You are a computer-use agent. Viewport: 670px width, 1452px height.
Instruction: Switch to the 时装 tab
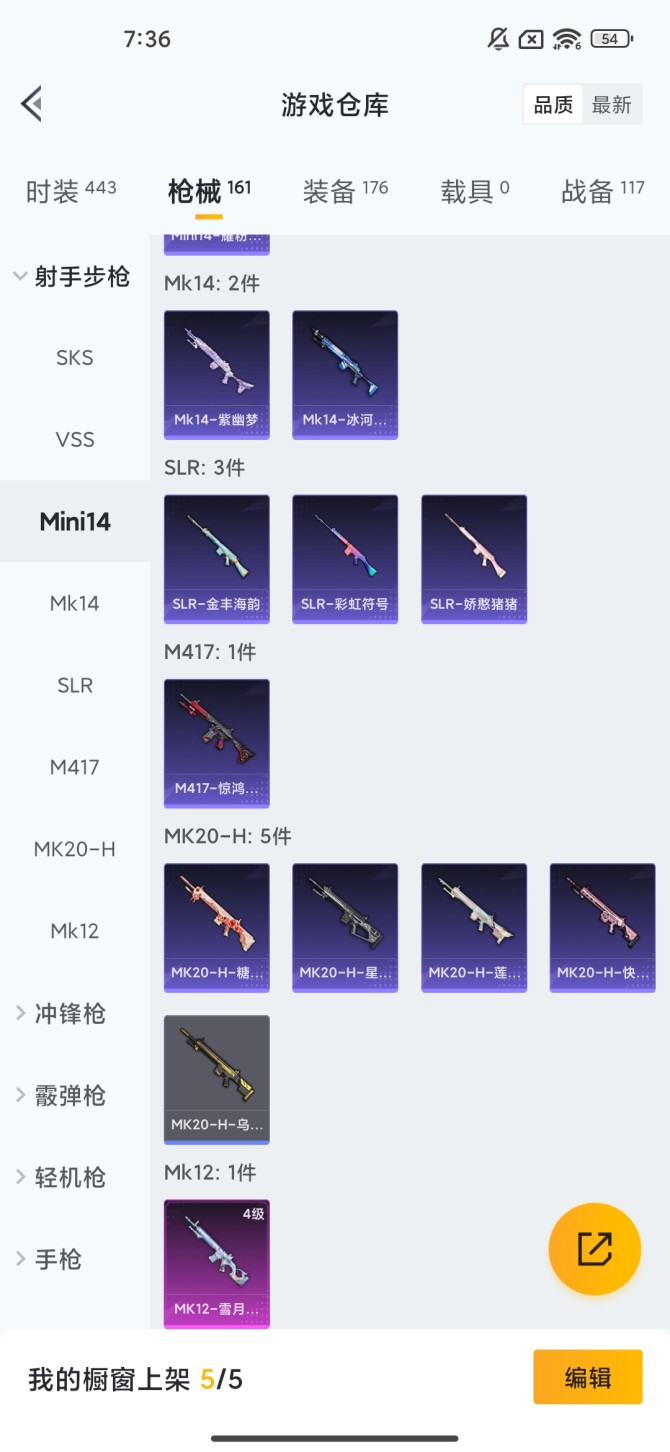point(70,191)
